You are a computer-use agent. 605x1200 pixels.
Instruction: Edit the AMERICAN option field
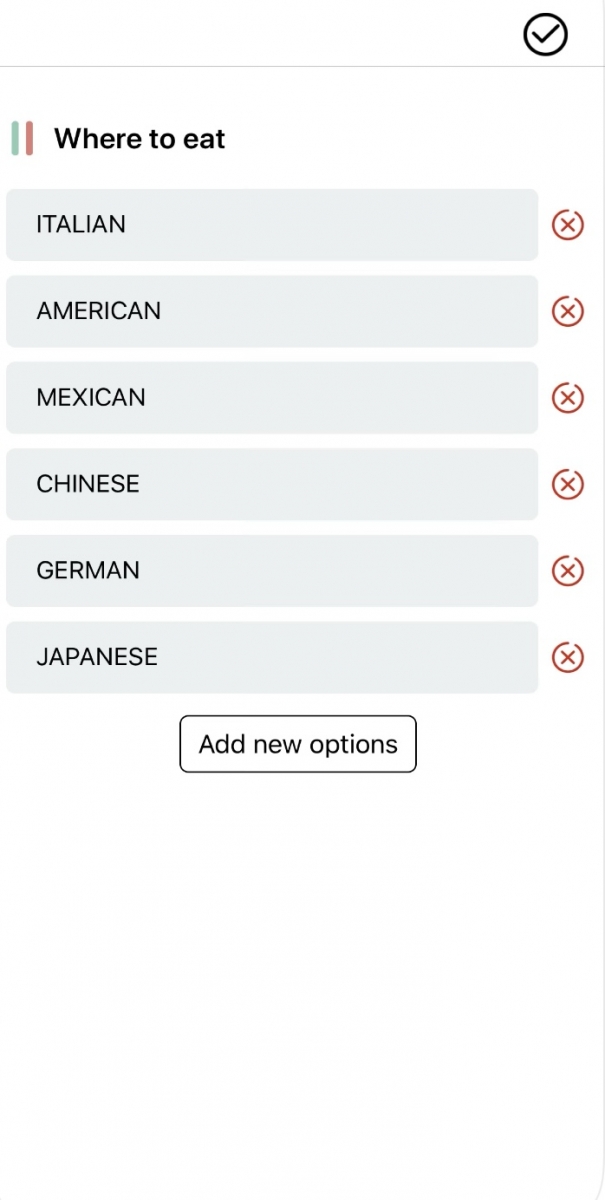271,311
